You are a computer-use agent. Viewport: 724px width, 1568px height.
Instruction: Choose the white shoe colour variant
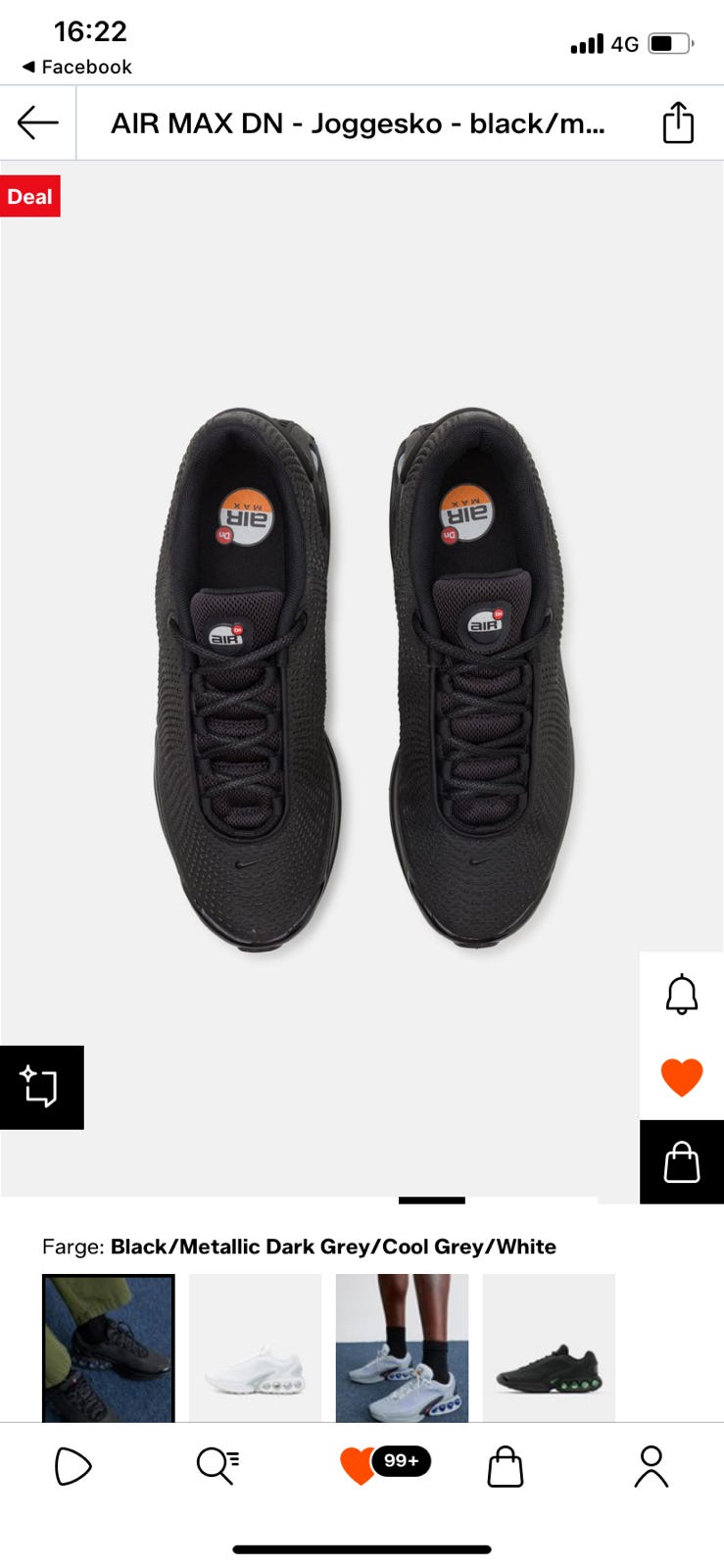point(255,1347)
